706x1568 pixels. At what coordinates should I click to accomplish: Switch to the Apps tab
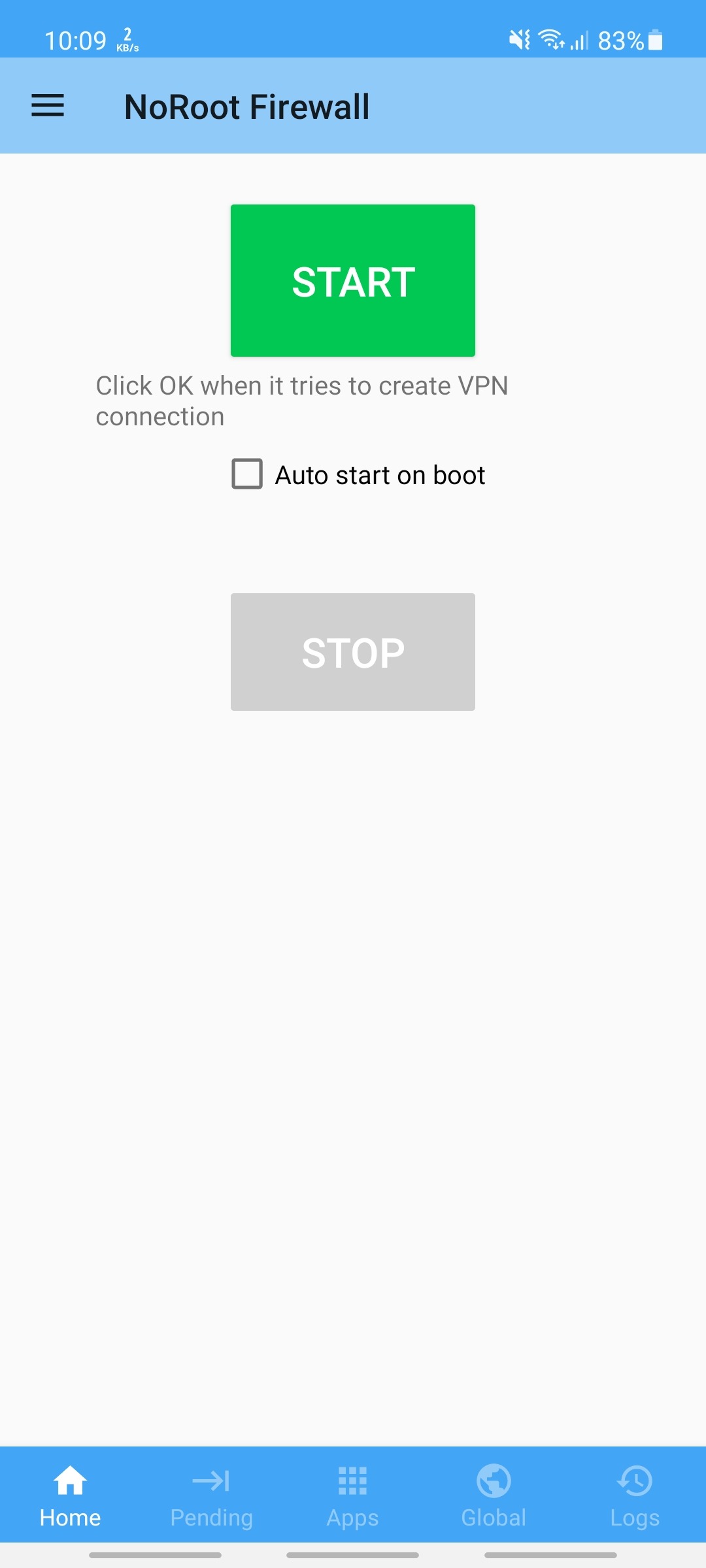353,1495
